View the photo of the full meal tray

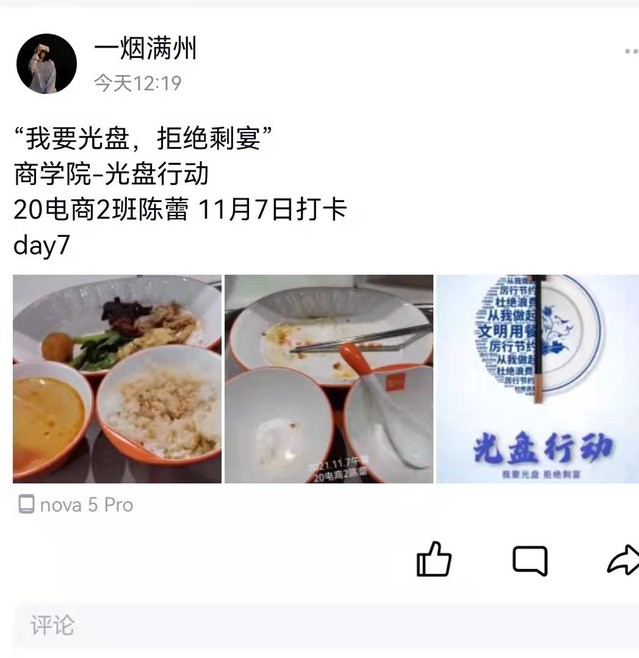(117, 379)
